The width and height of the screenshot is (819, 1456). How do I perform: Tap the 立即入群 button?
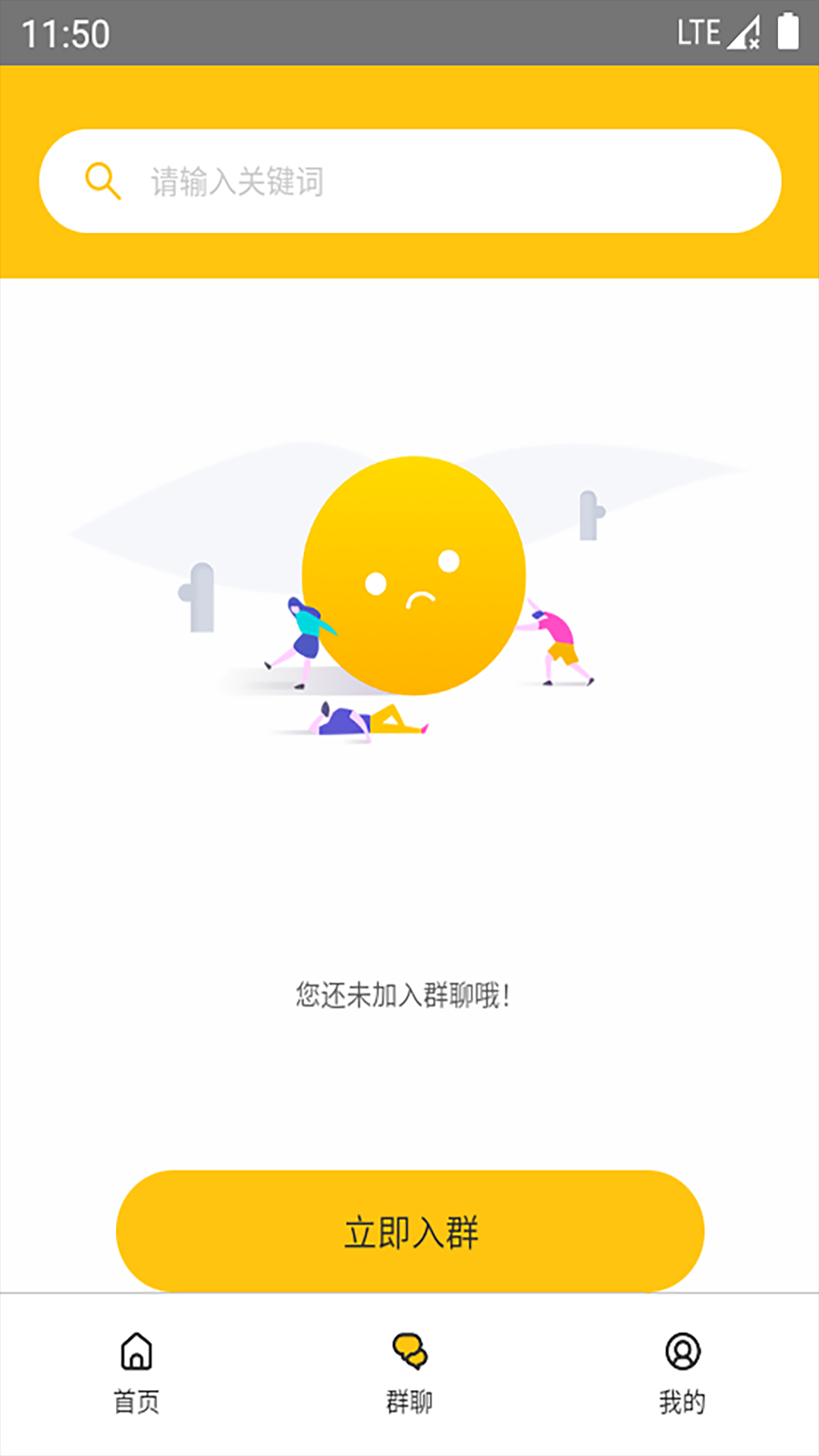point(409,1230)
